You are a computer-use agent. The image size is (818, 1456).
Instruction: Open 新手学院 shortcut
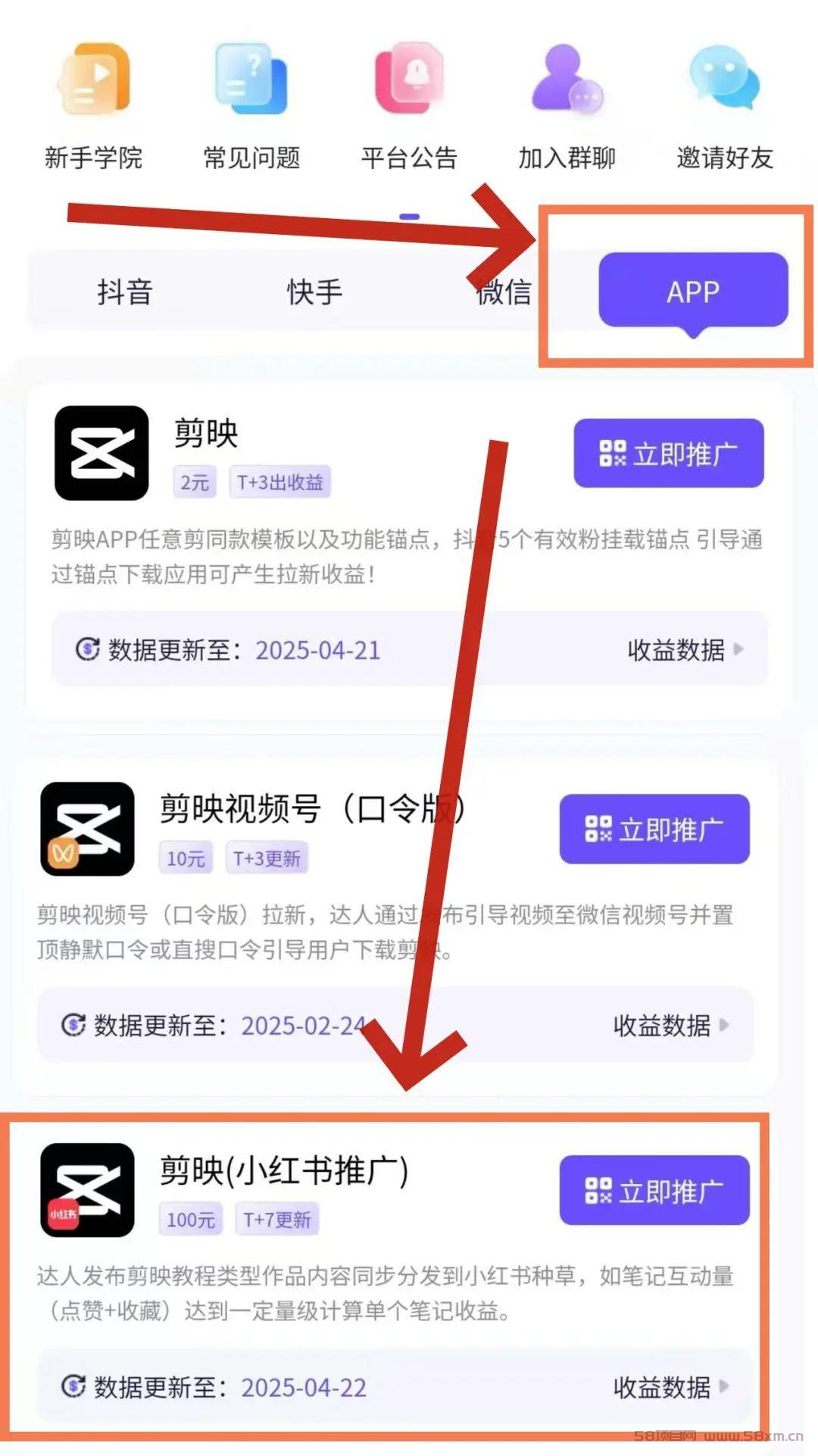[94, 106]
